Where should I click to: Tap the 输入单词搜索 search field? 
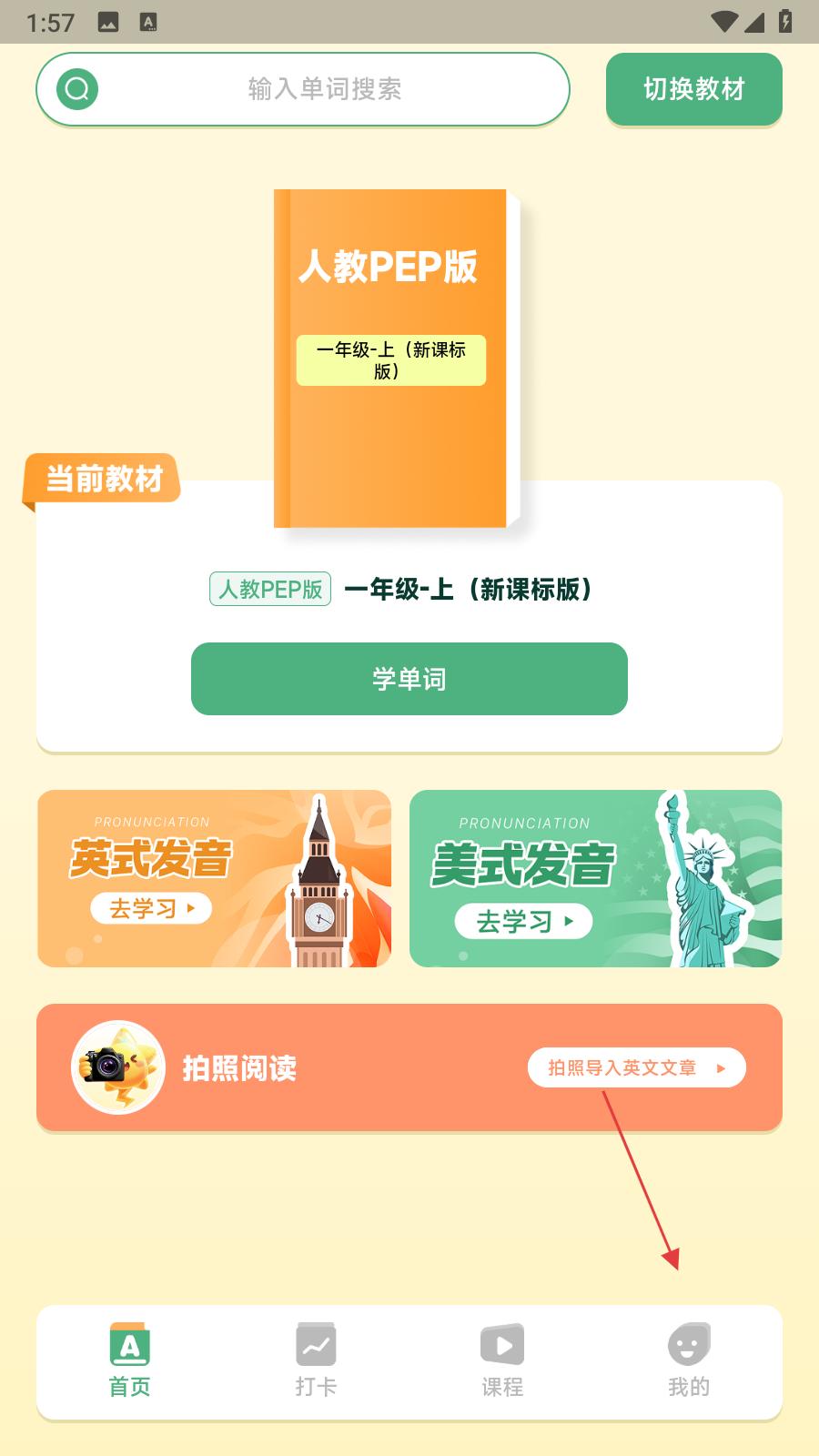tap(324, 89)
